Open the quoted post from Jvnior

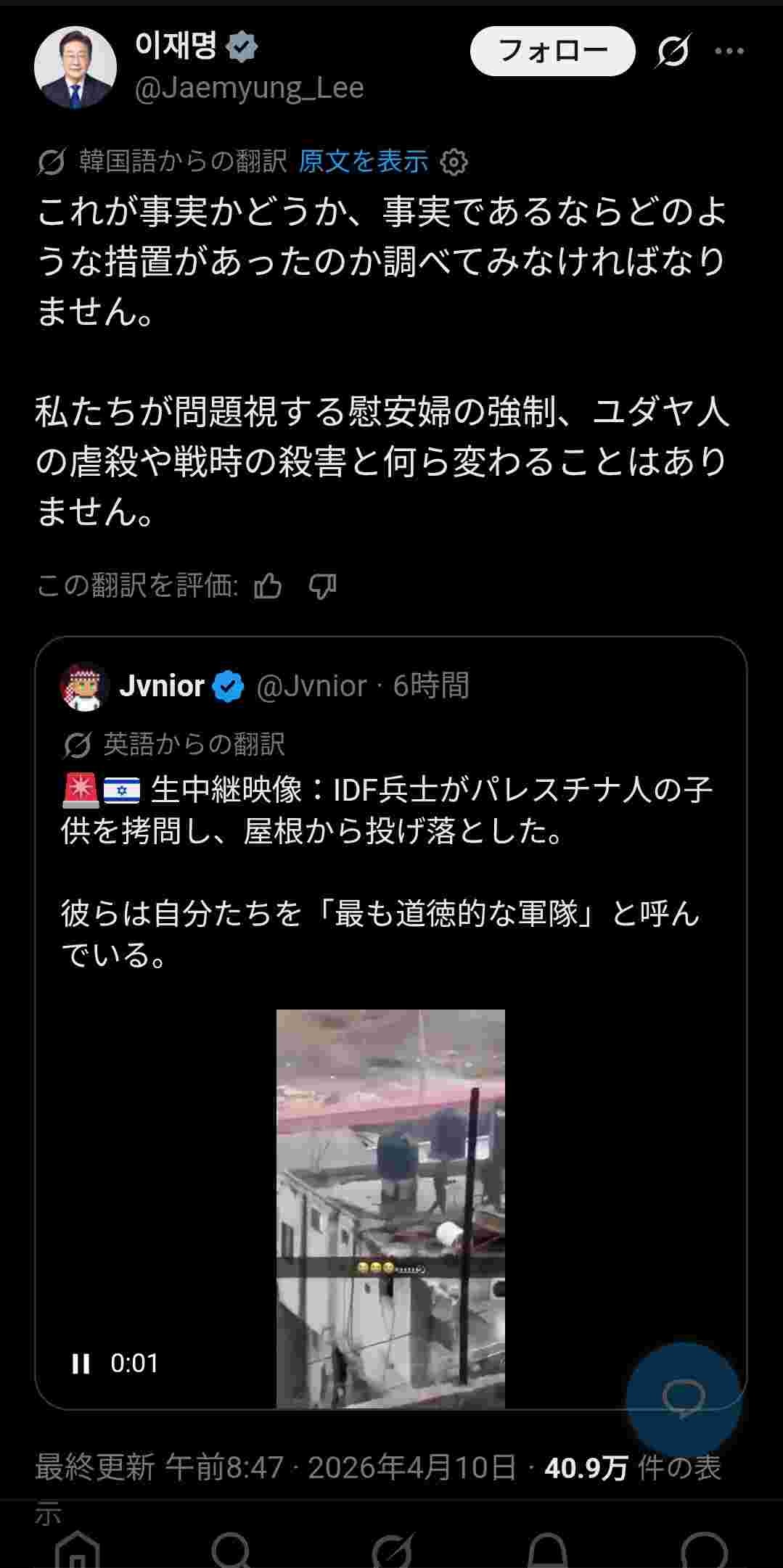click(x=390, y=870)
